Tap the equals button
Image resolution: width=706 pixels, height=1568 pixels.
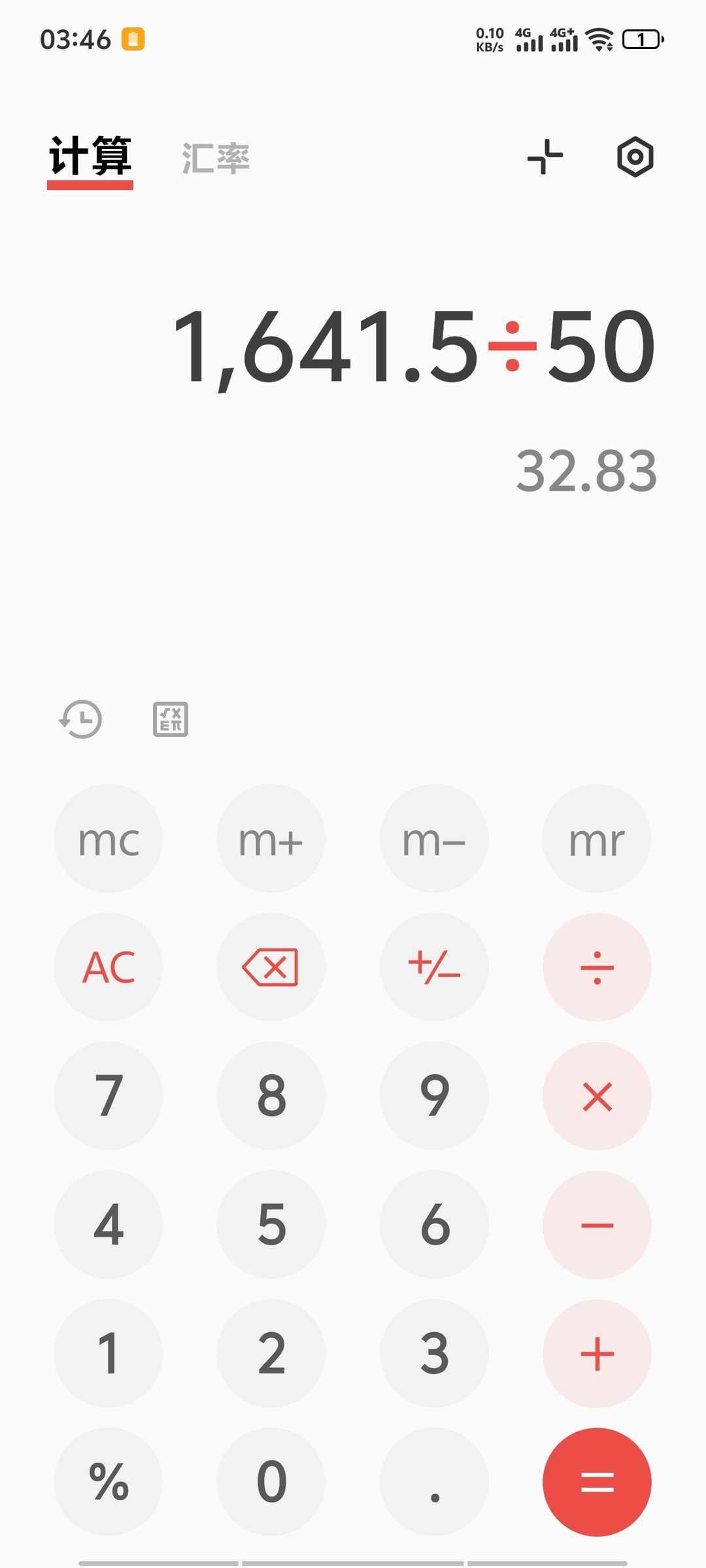(x=597, y=1482)
